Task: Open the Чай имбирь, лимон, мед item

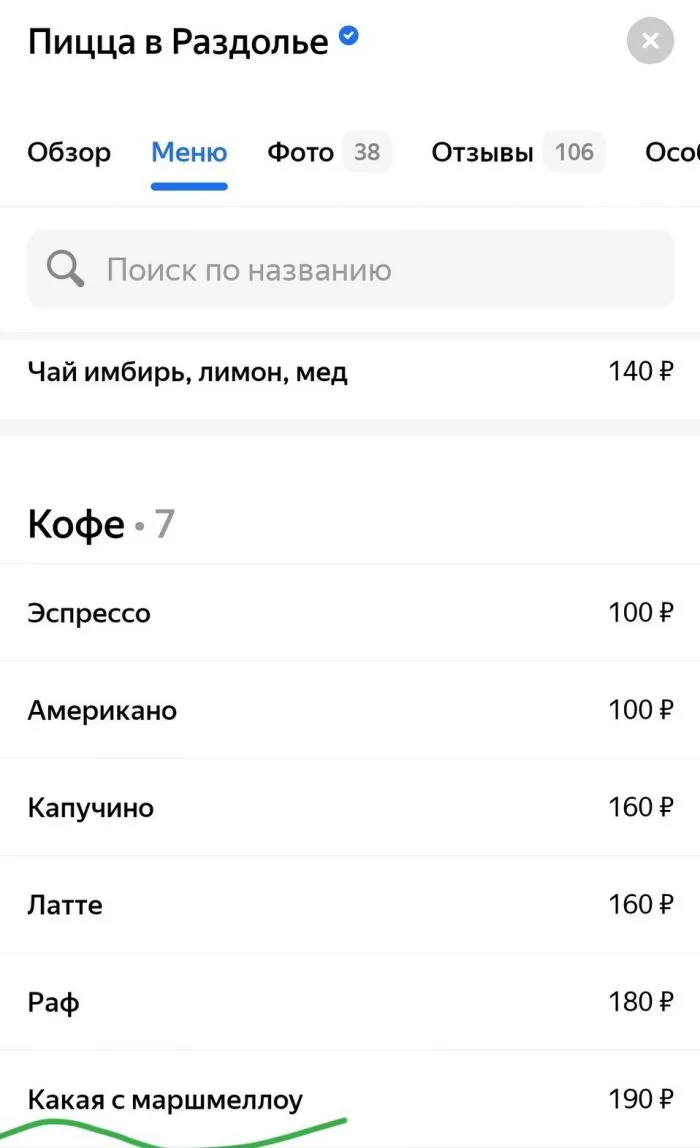Action: [350, 372]
